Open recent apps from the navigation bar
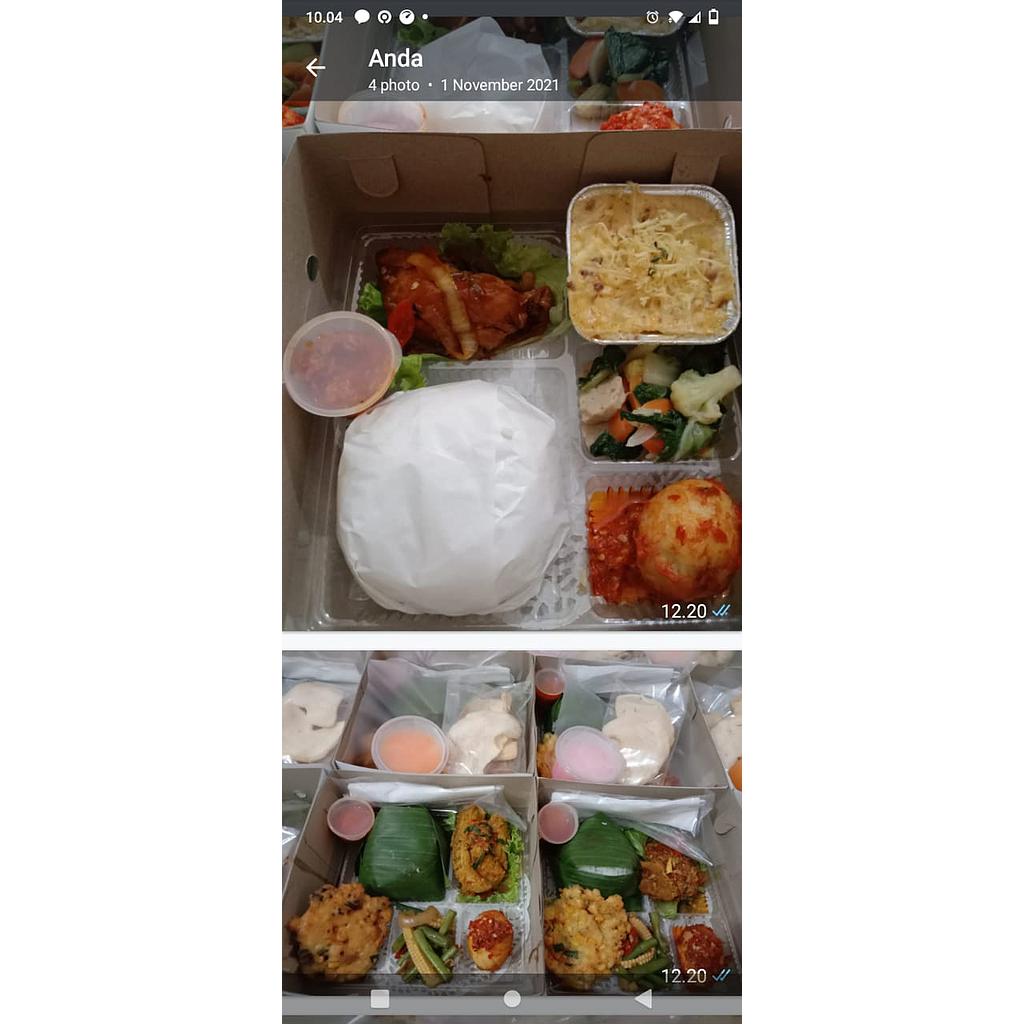This screenshot has width=1024, height=1024. click(380, 999)
